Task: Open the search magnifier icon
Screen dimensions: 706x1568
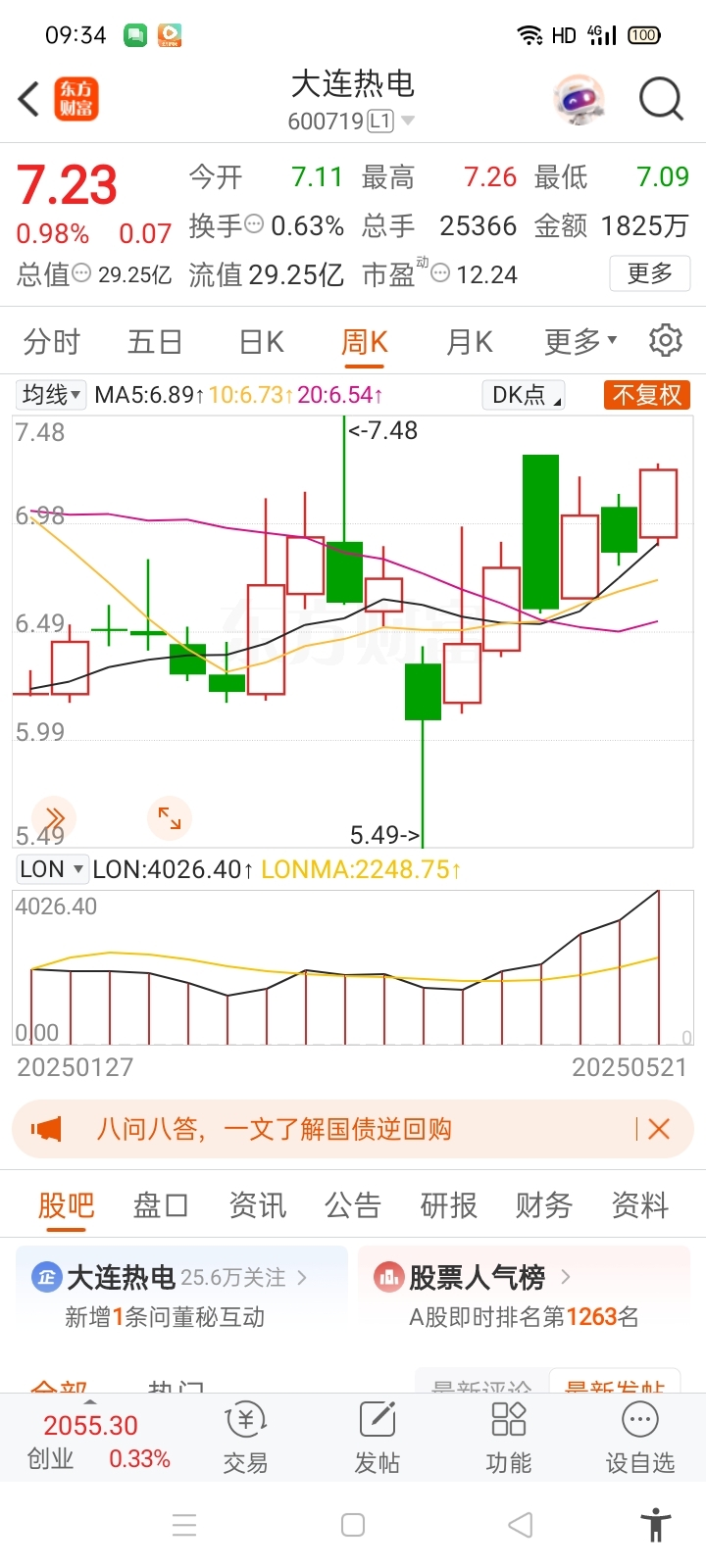Action: (x=661, y=99)
